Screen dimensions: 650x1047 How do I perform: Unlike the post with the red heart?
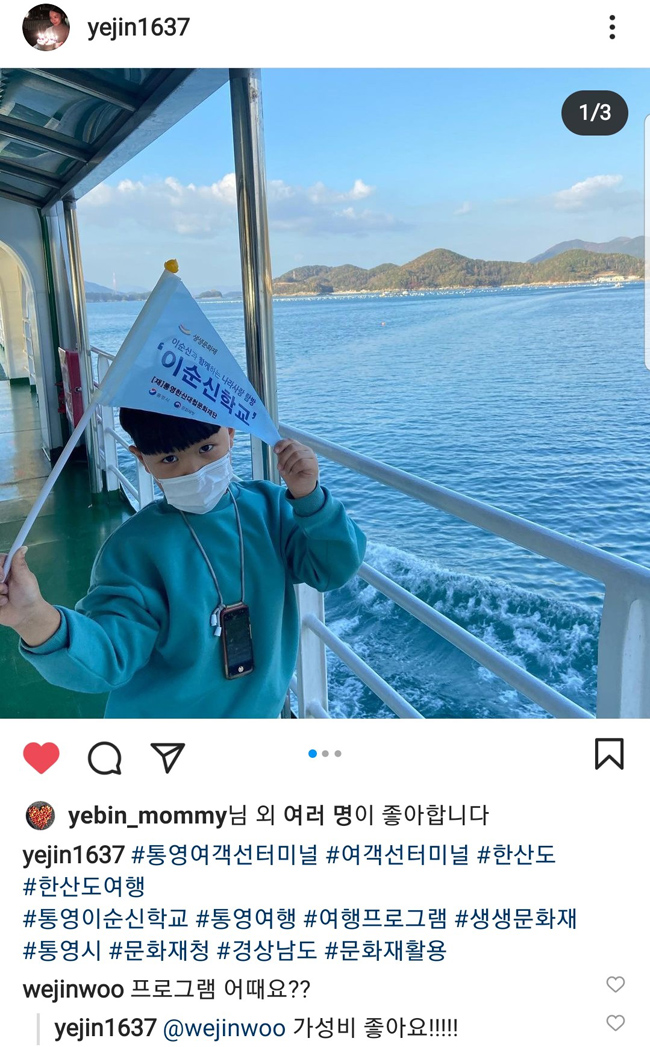coord(41,758)
